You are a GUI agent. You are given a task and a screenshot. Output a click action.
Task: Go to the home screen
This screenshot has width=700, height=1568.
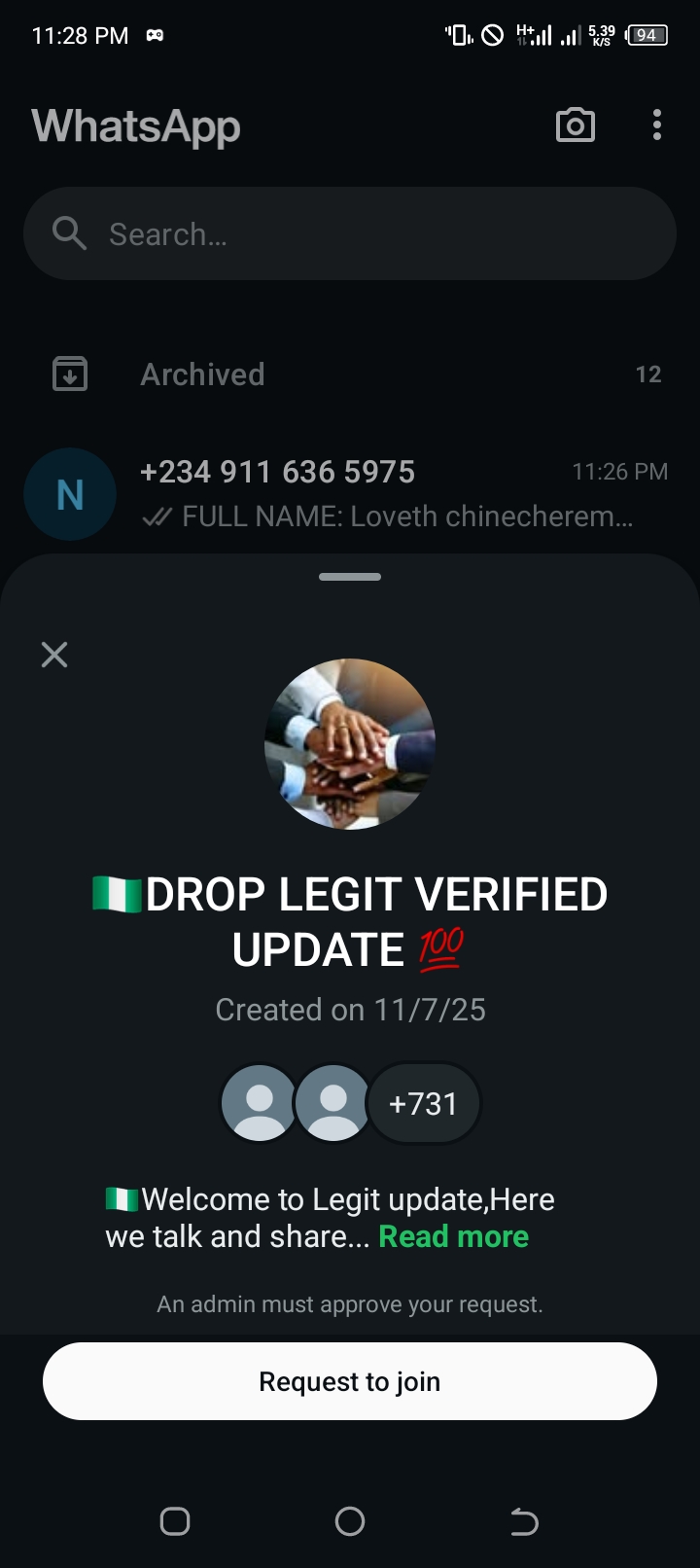click(350, 1521)
